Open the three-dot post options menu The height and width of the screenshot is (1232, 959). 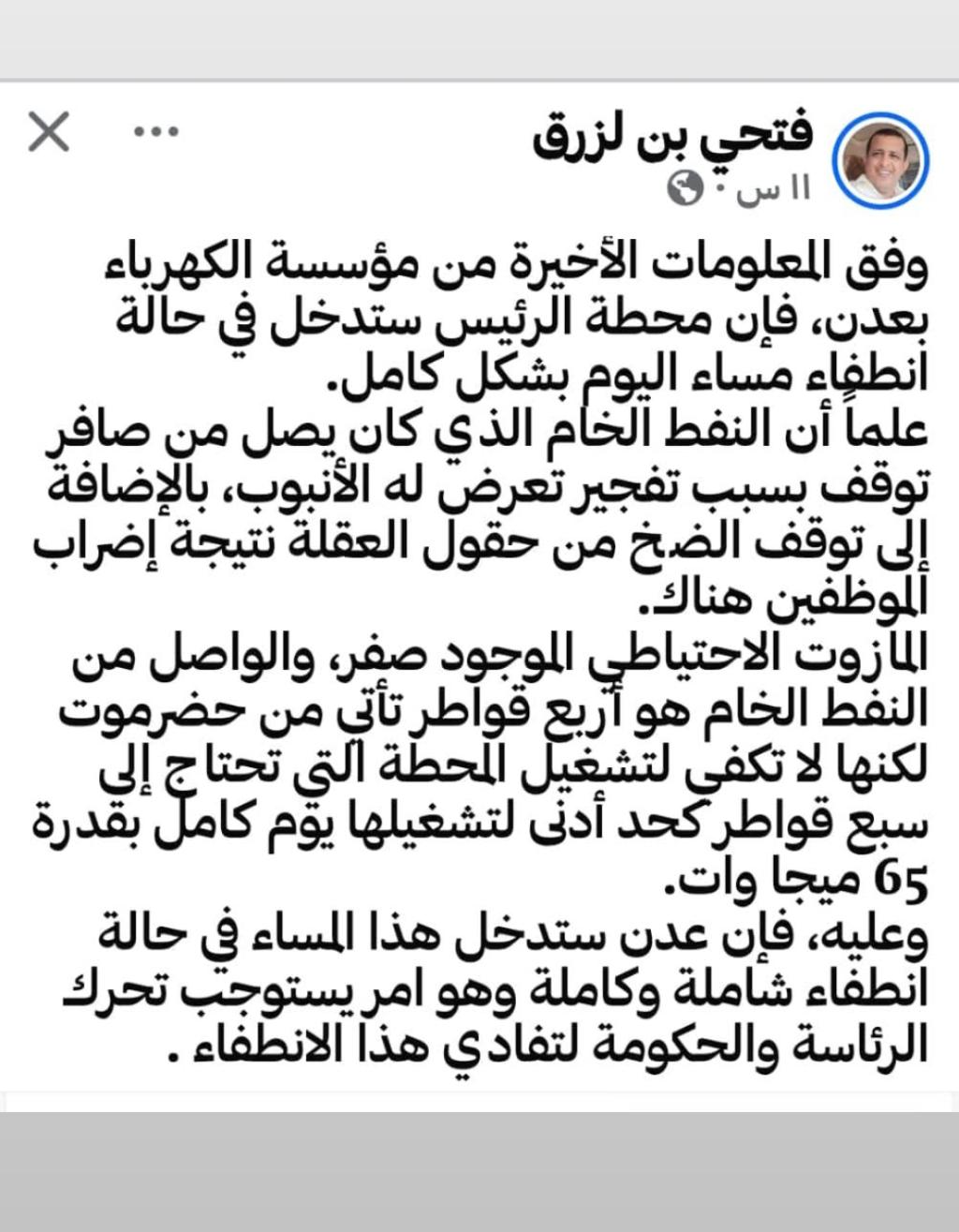[x=156, y=131]
